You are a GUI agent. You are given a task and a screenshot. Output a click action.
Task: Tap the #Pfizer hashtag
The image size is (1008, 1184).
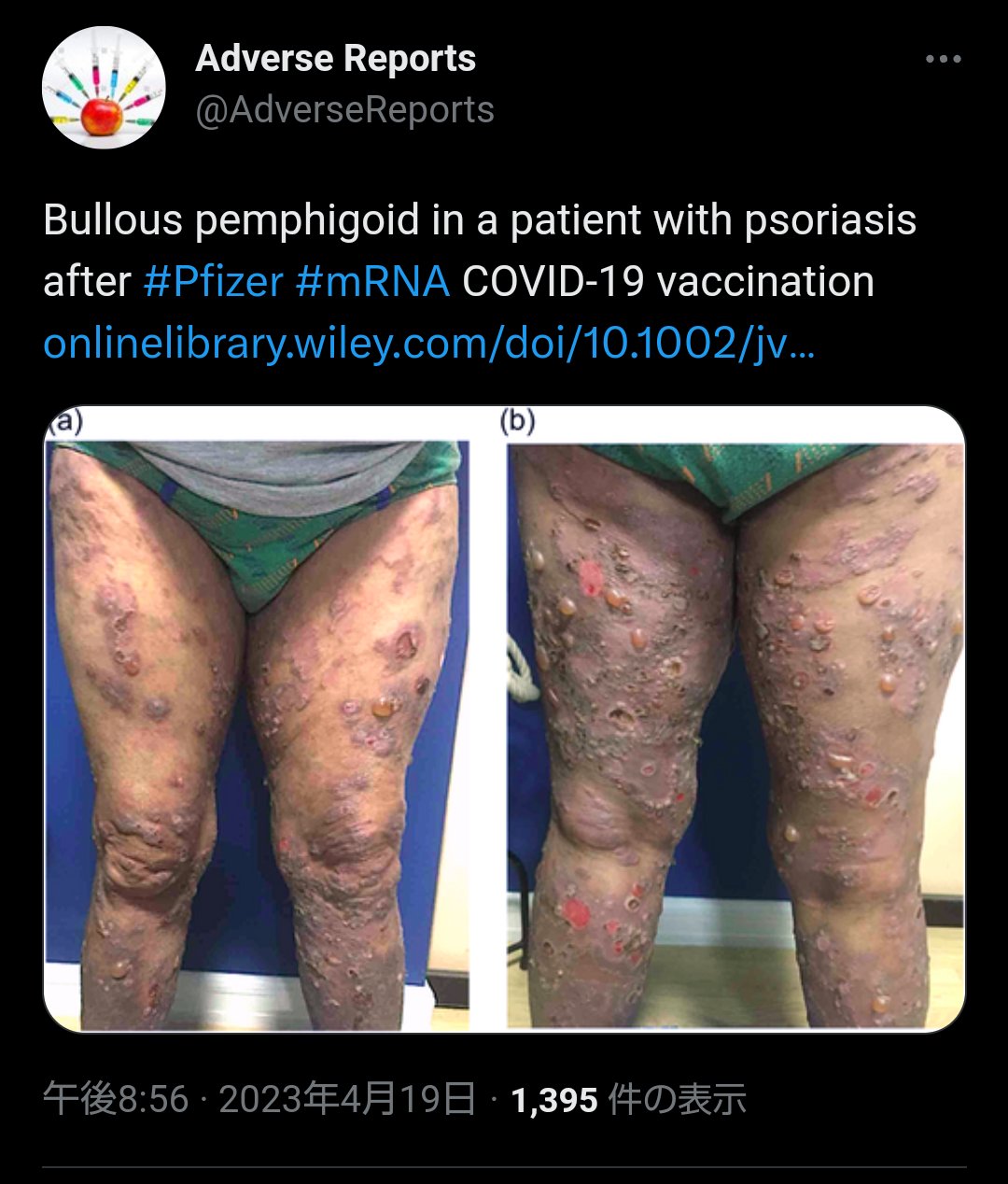213,282
